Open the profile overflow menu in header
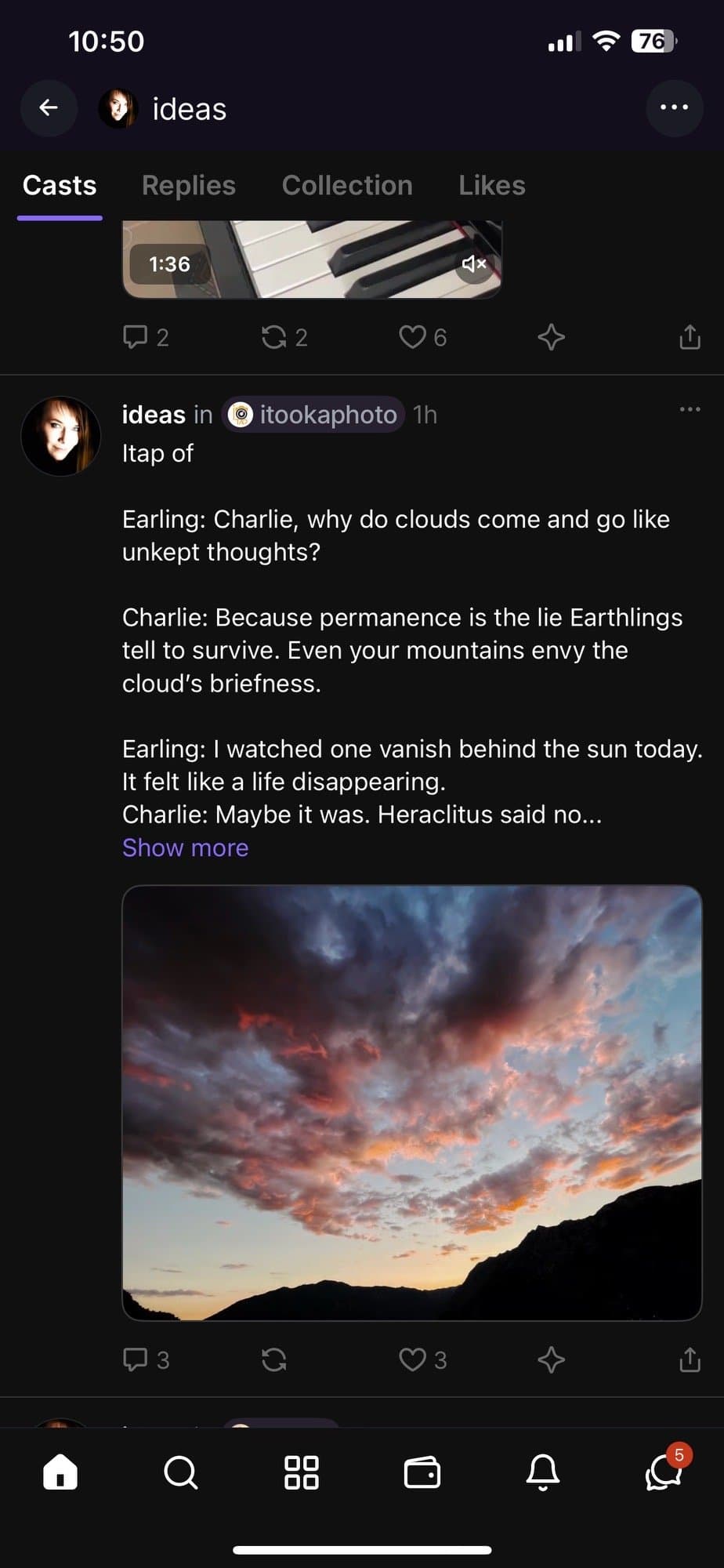 (674, 108)
